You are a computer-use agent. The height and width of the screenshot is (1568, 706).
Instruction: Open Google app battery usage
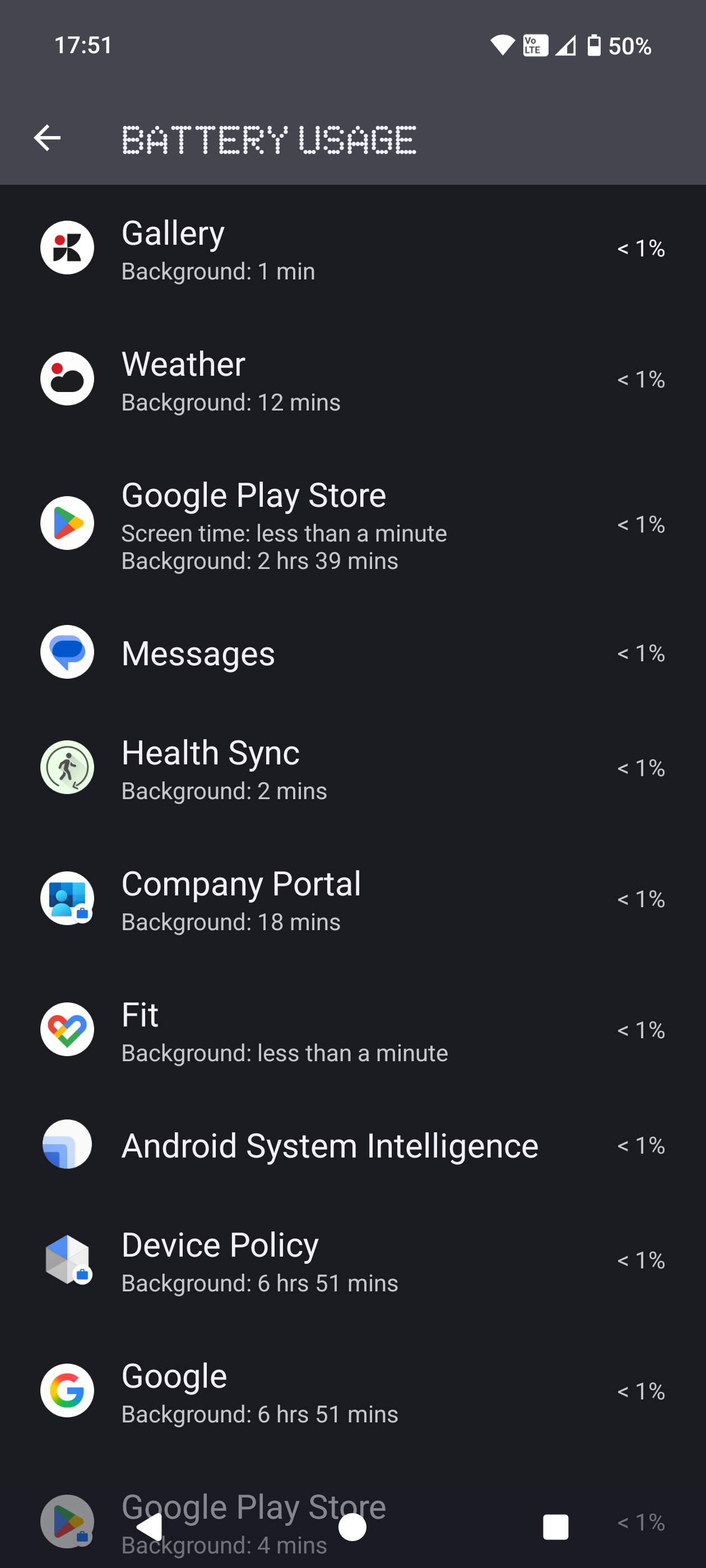click(x=352, y=1392)
